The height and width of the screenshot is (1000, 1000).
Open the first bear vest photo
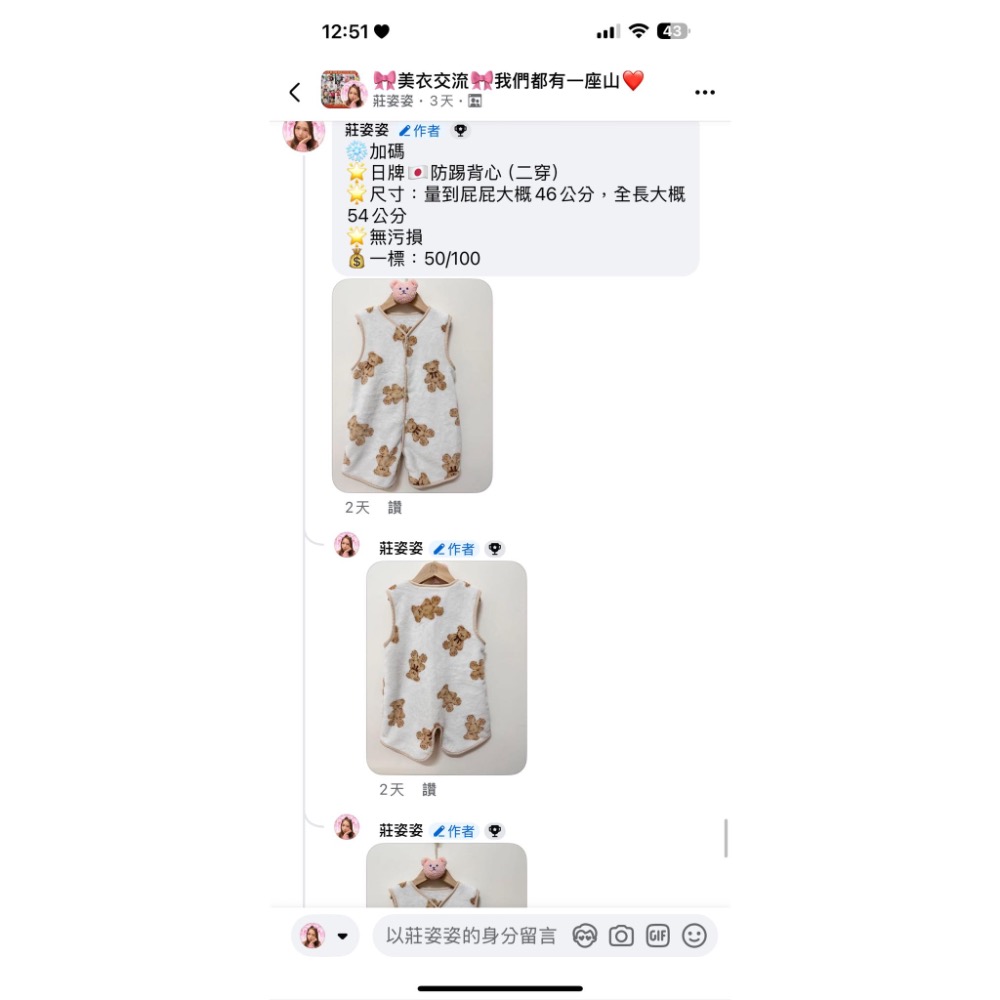tap(412, 386)
